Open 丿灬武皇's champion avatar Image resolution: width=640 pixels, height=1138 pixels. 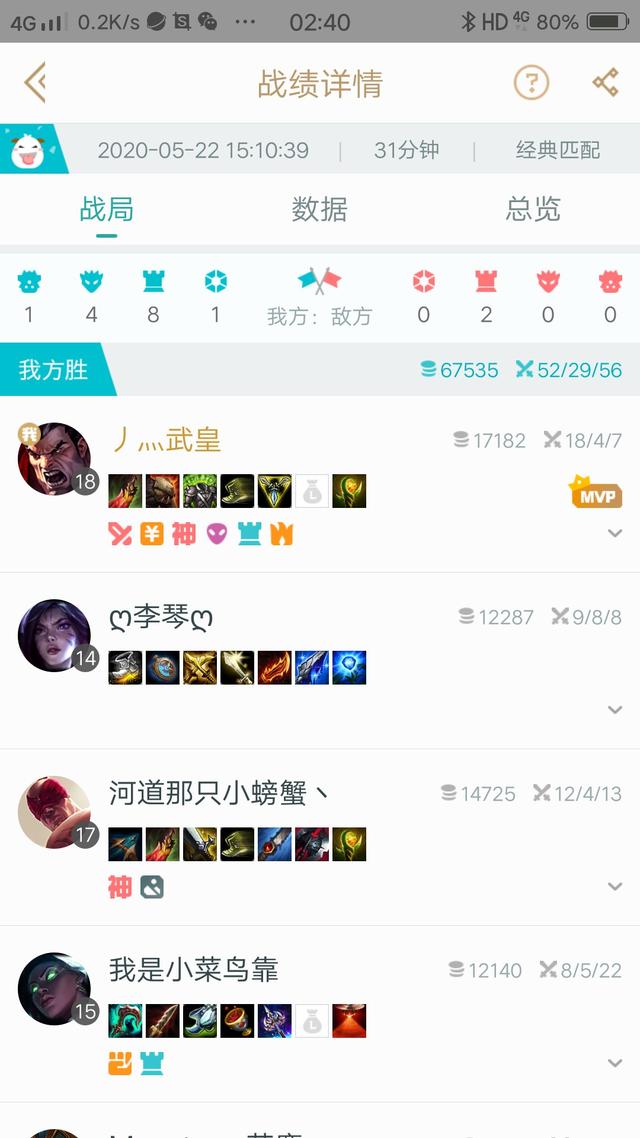click(55, 459)
